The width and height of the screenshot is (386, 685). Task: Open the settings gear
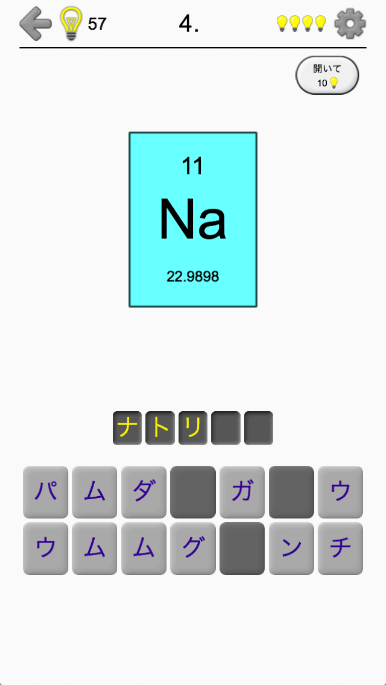click(x=350, y=24)
